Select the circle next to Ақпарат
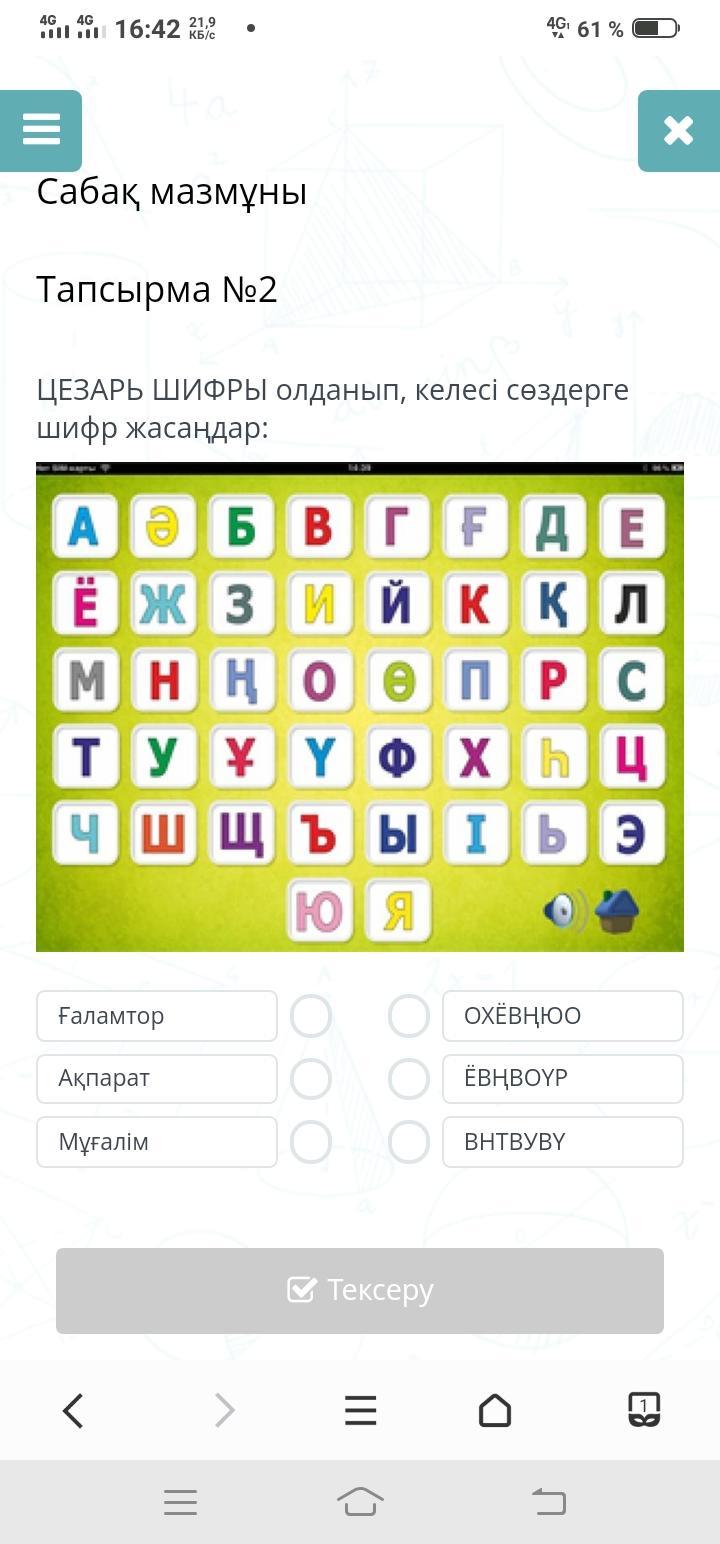Screen dimensions: 720x1544 coord(311,1079)
